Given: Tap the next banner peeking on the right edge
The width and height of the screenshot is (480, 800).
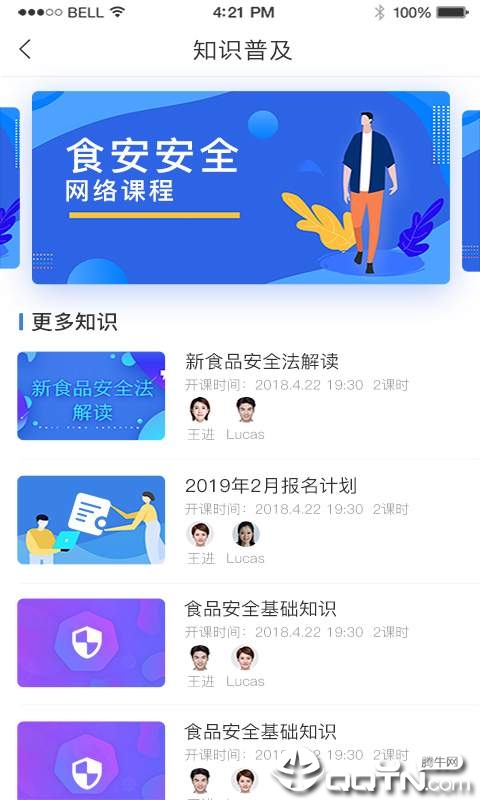Looking at the screenshot, I should (471, 190).
